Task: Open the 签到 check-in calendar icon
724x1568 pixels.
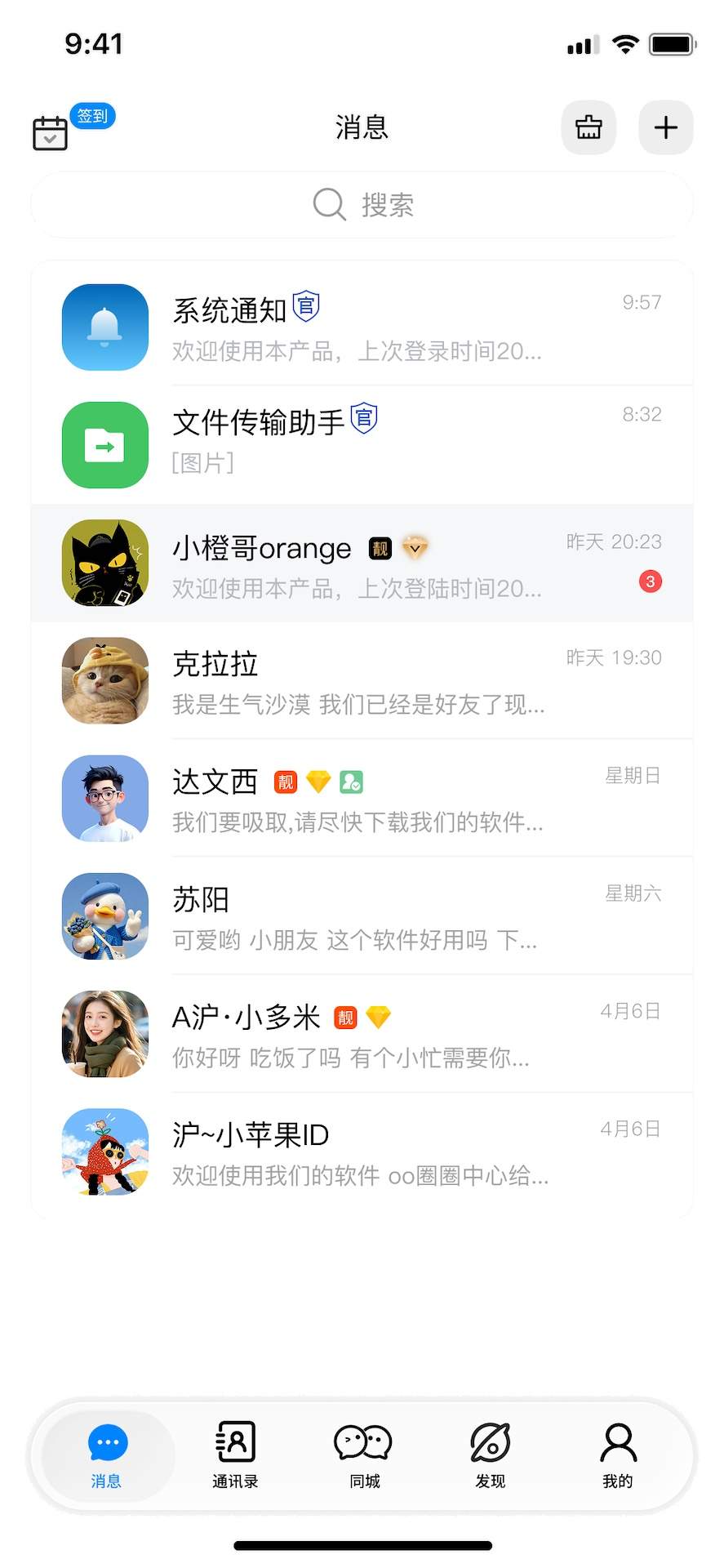Action: (x=50, y=133)
